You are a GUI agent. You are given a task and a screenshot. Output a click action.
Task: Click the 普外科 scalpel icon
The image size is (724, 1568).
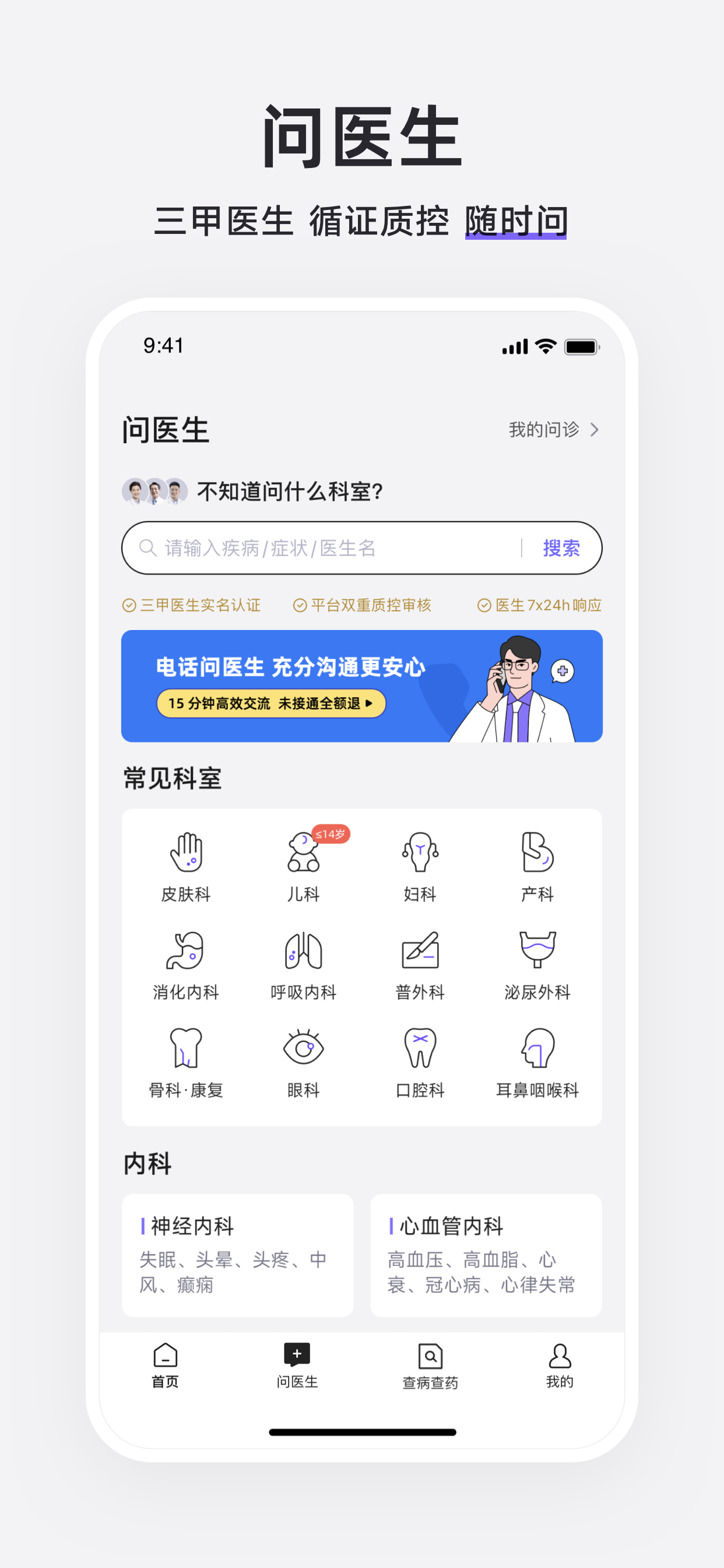[420, 951]
